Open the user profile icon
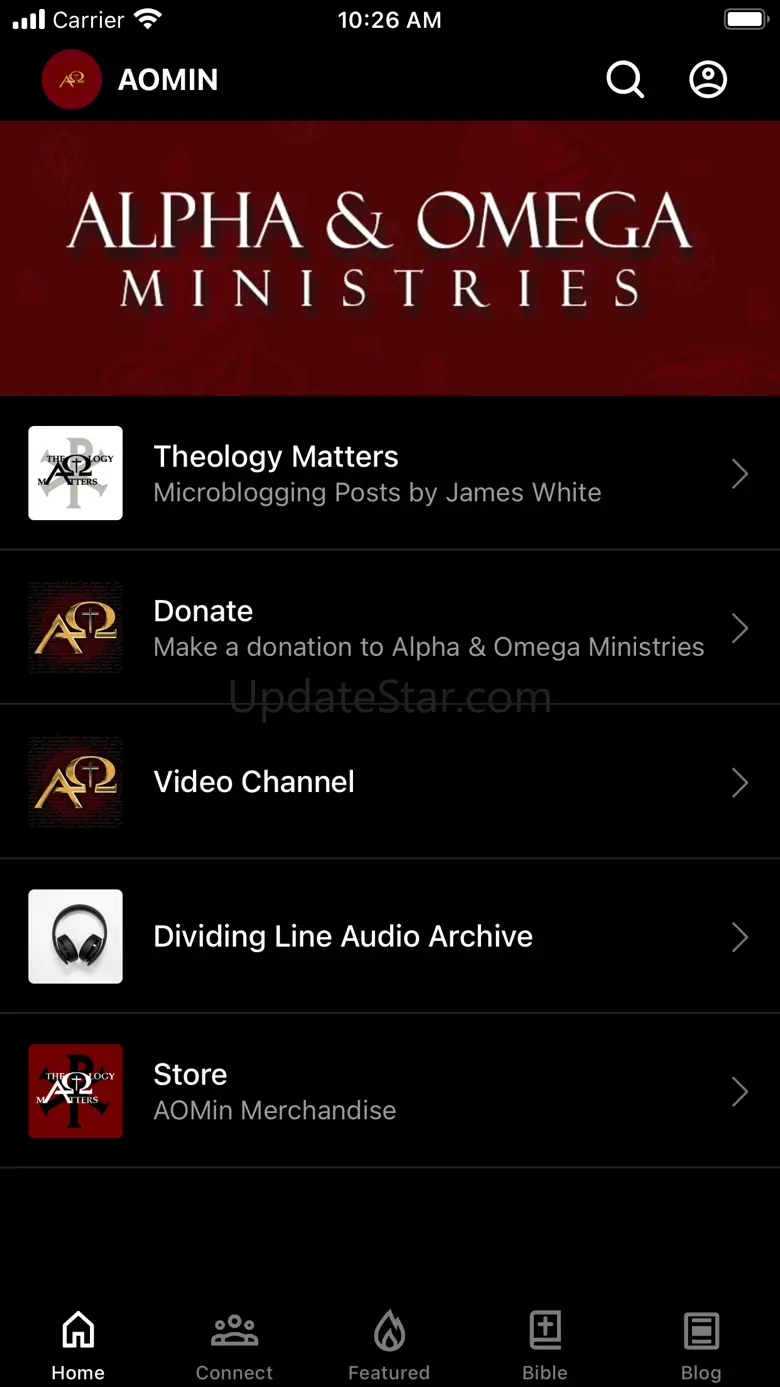The height and width of the screenshot is (1387, 780). click(708, 80)
